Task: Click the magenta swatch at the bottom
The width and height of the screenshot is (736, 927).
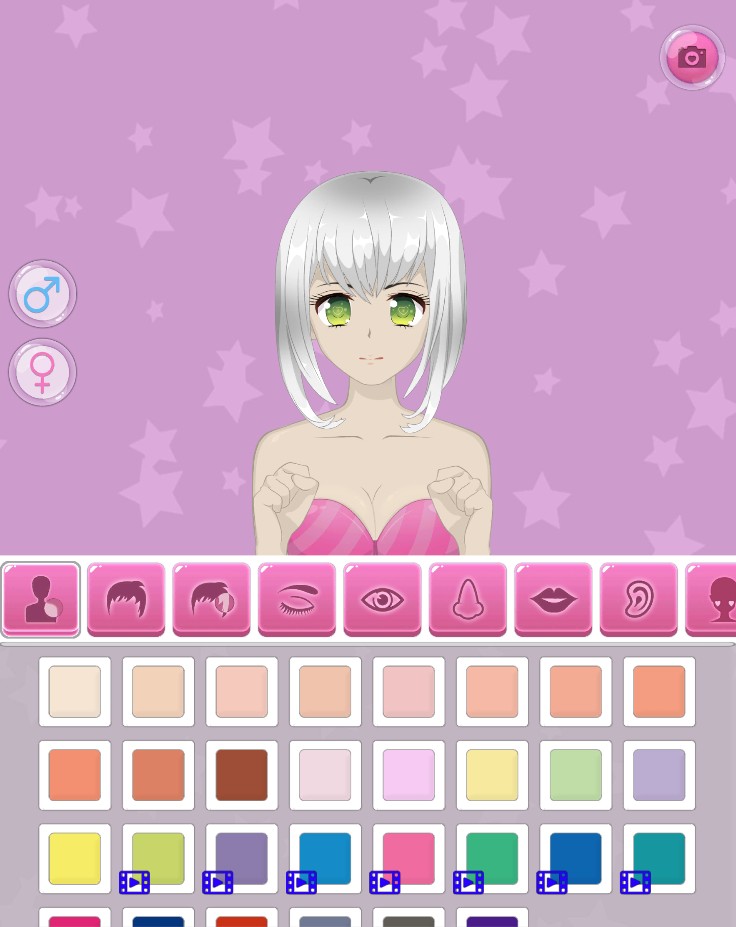Action: pyautogui.click(x=75, y=916)
